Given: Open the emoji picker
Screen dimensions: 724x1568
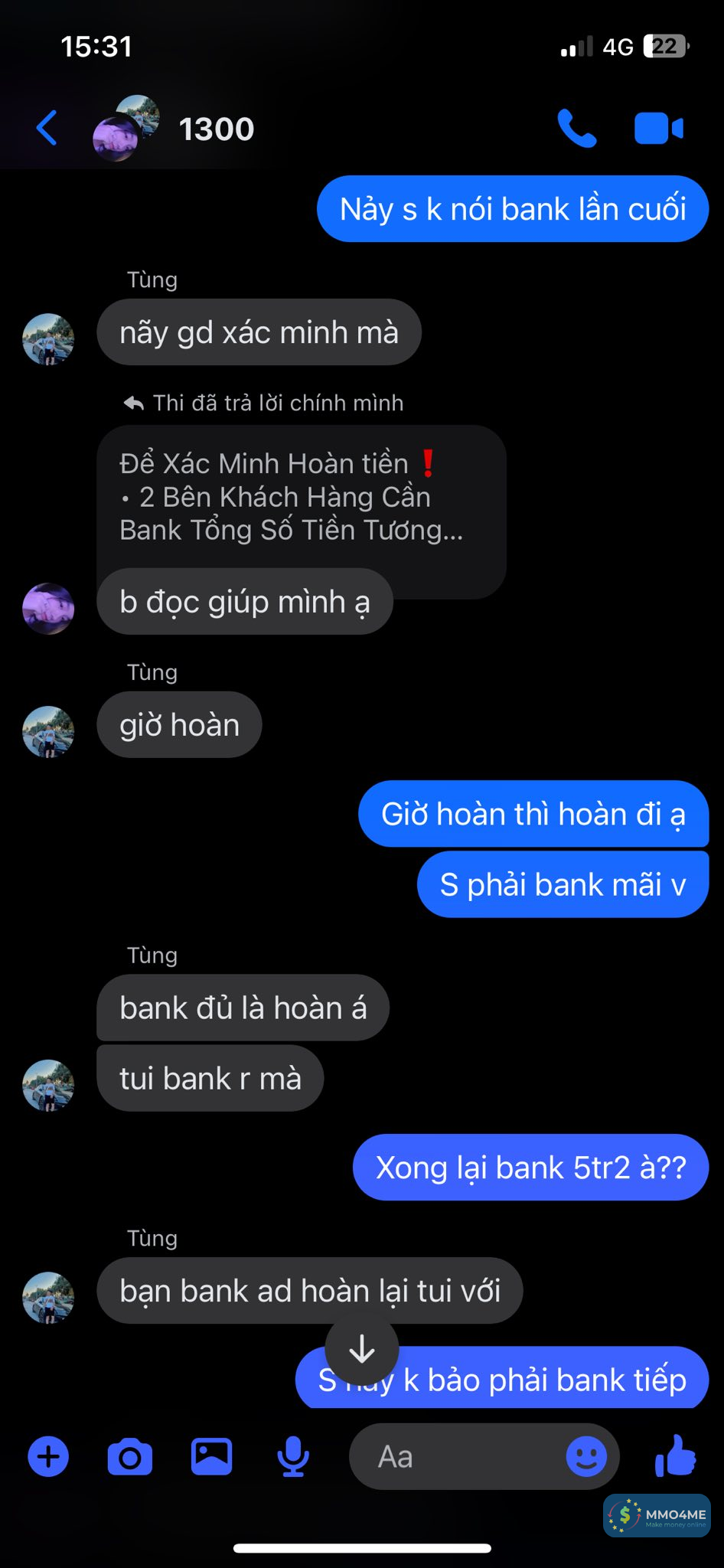Looking at the screenshot, I should coord(586,1456).
